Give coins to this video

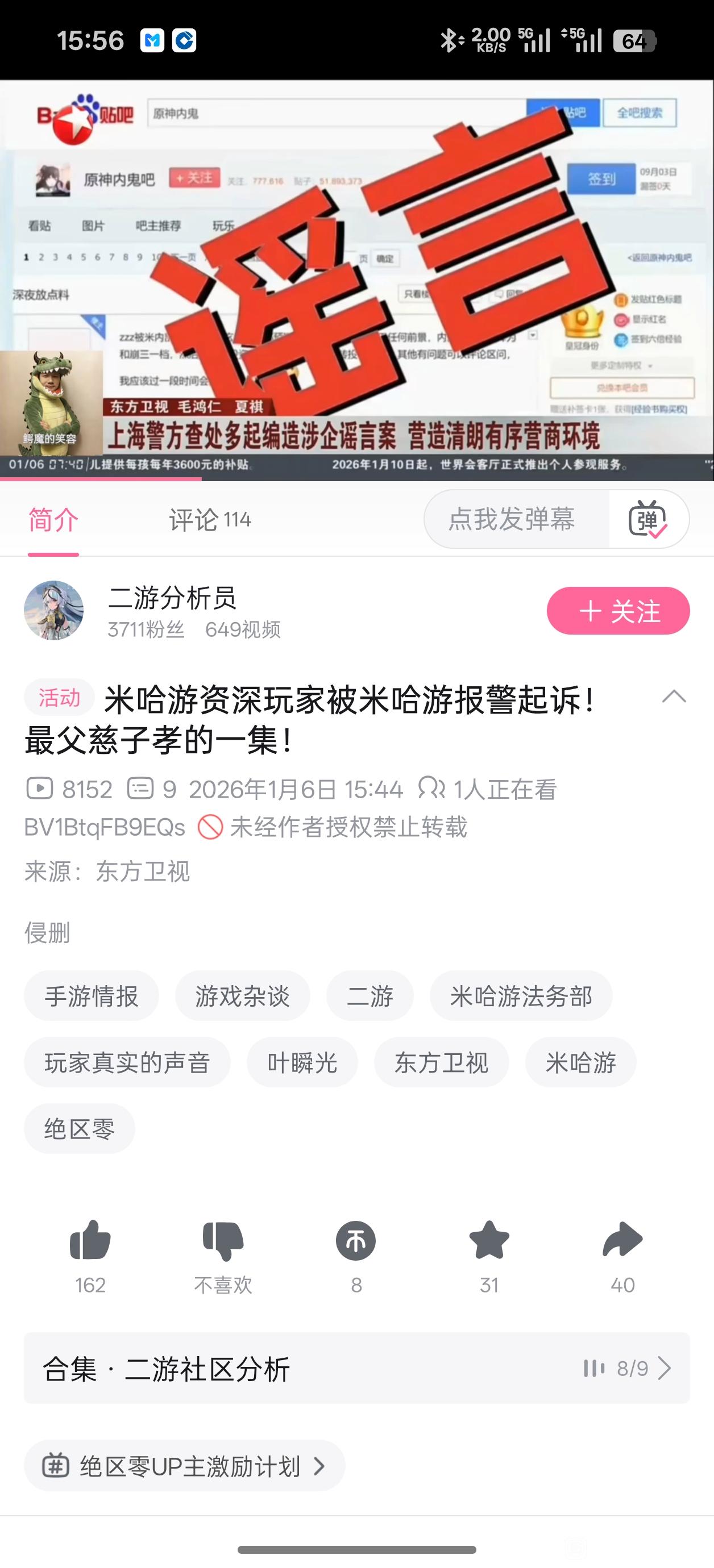point(356,1241)
